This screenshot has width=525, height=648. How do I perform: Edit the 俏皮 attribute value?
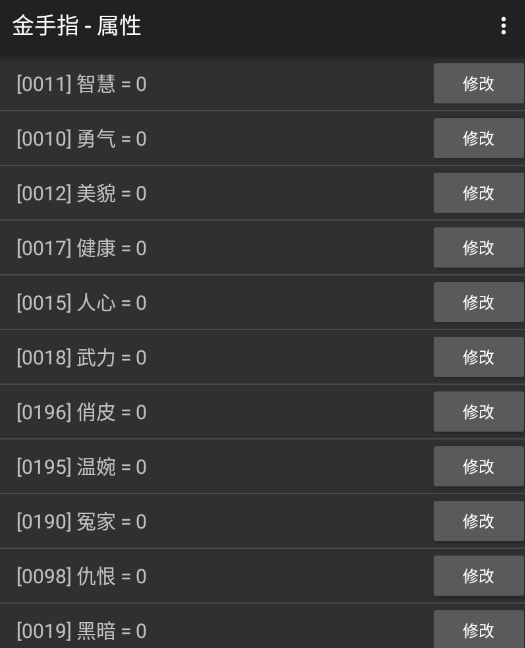click(x=479, y=412)
